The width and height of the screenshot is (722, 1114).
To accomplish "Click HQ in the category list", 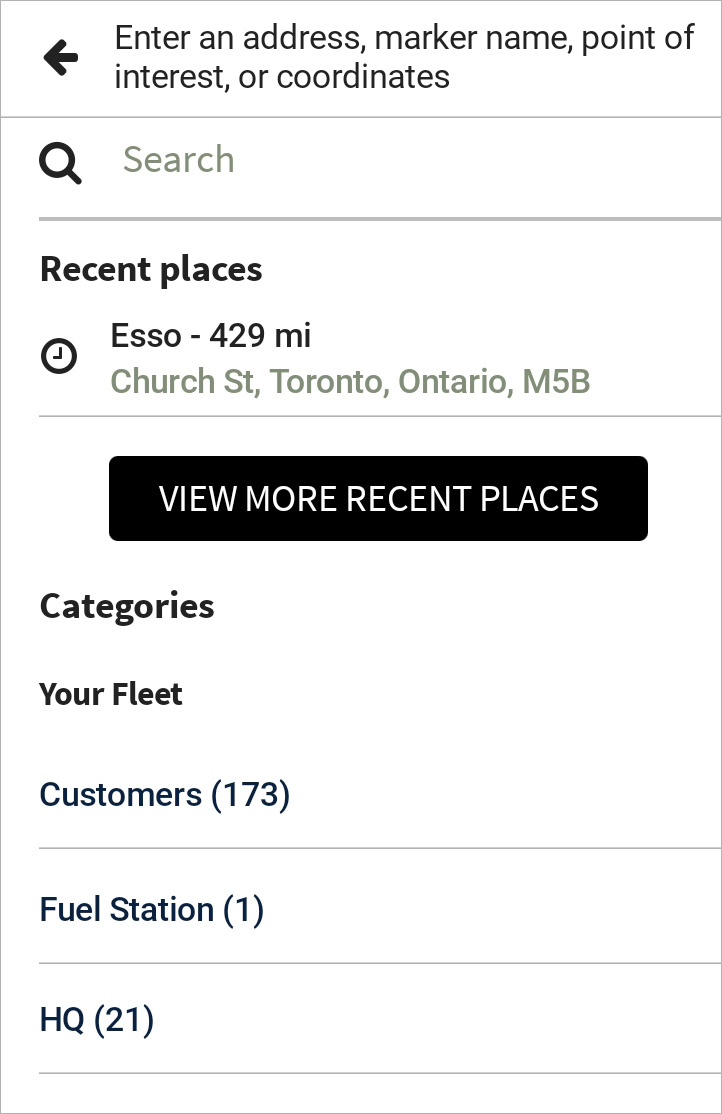I will tap(96, 1020).
